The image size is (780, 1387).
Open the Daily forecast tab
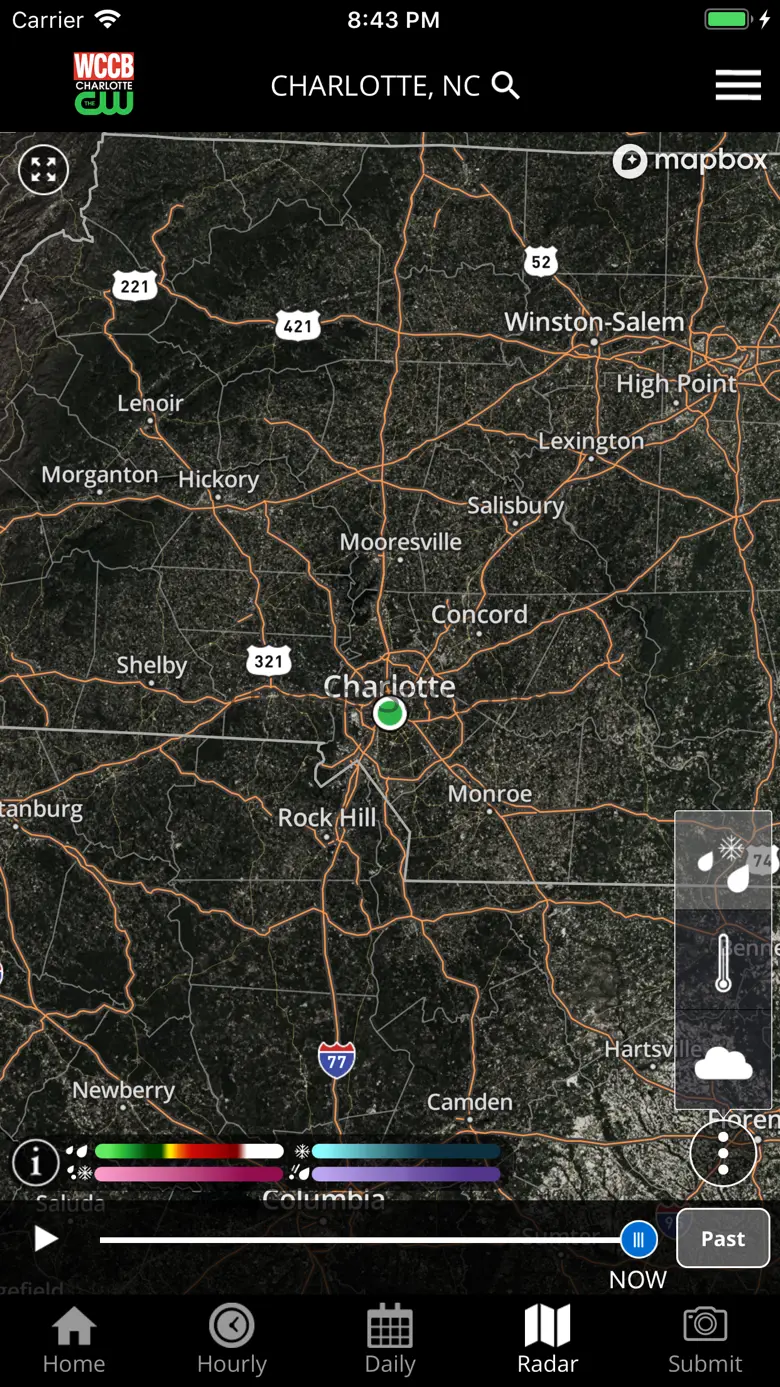pos(390,1340)
